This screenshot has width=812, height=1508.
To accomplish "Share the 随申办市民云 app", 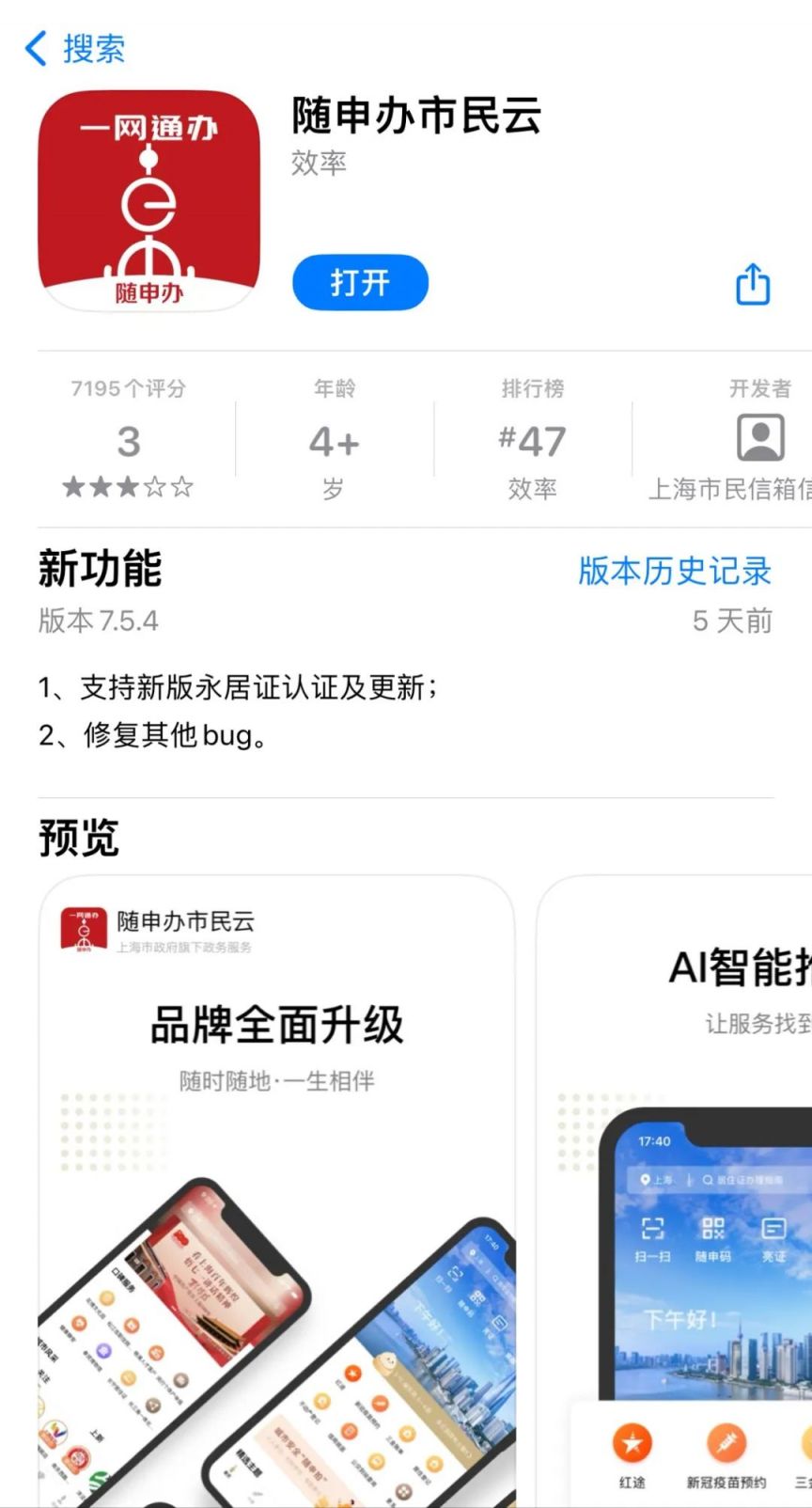I will coord(752,283).
